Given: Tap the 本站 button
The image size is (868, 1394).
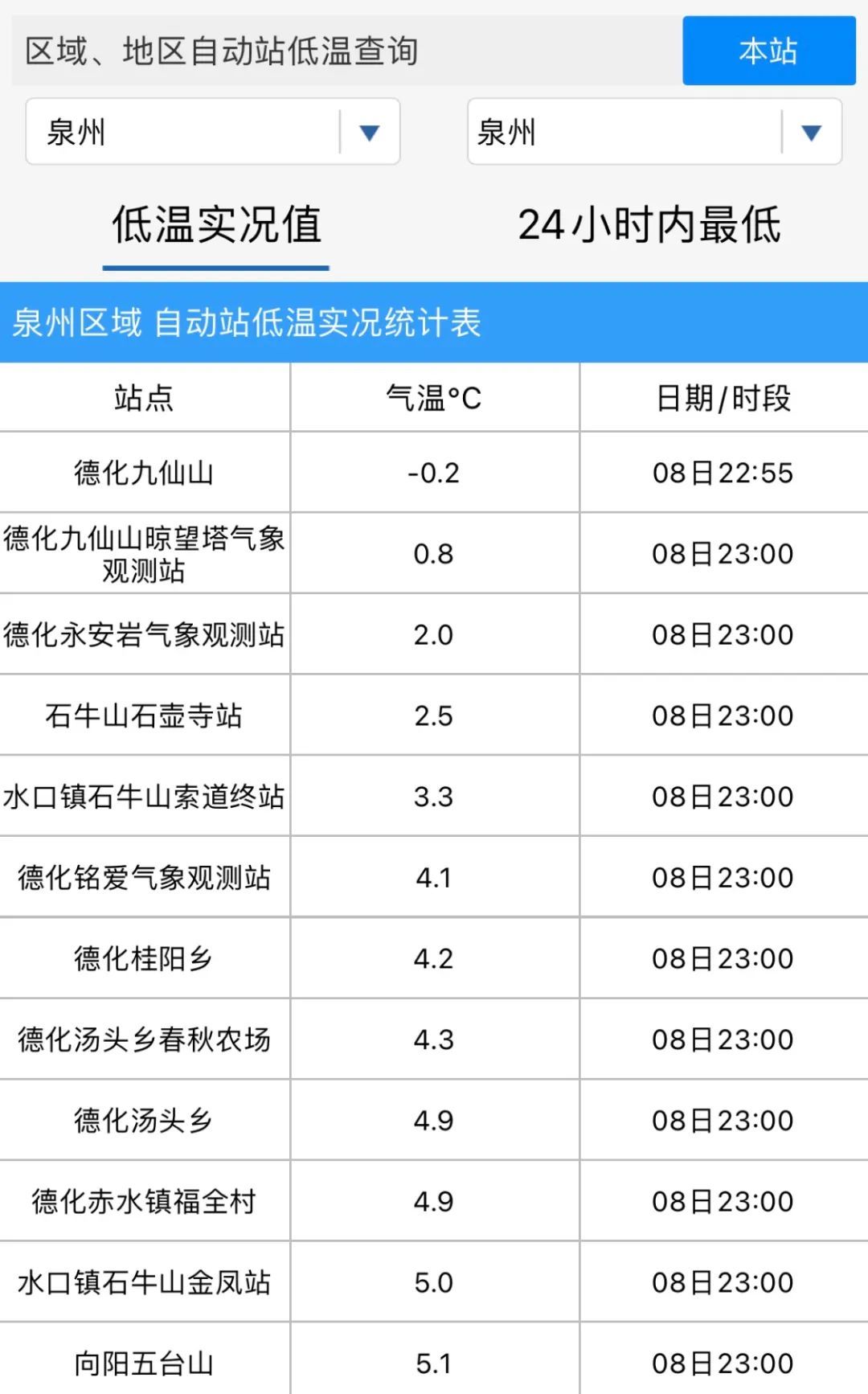Looking at the screenshot, I should pos(768,51).
